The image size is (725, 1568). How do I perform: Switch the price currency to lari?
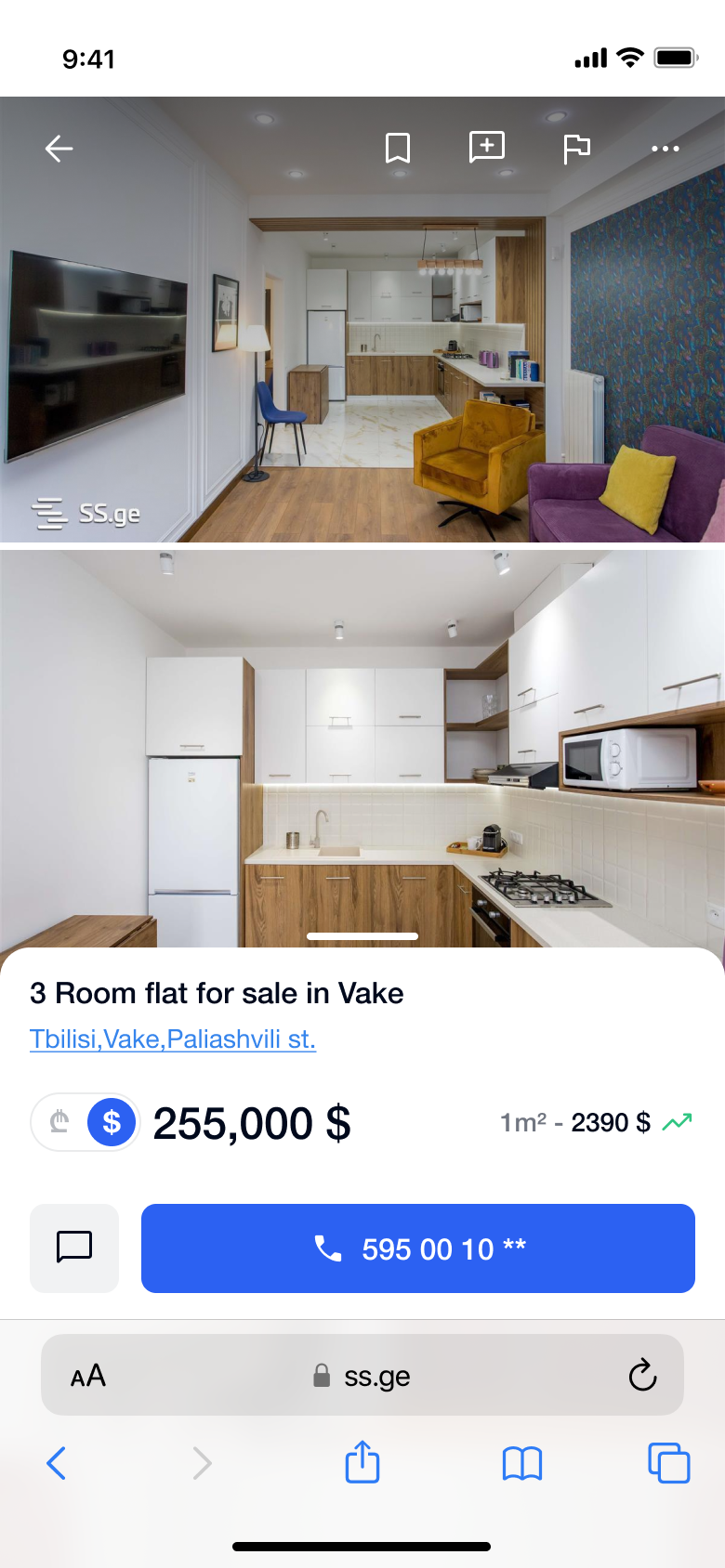[x=60, y=1122]
